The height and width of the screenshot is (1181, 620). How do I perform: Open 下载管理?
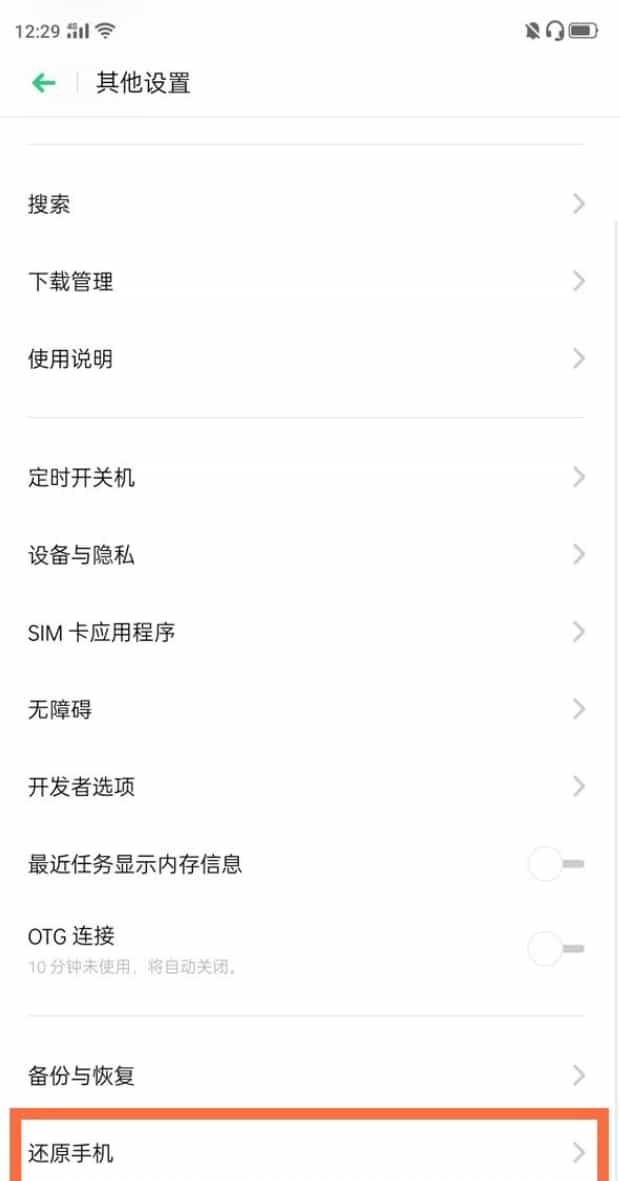pyautogui.click(x=310, y=282)
